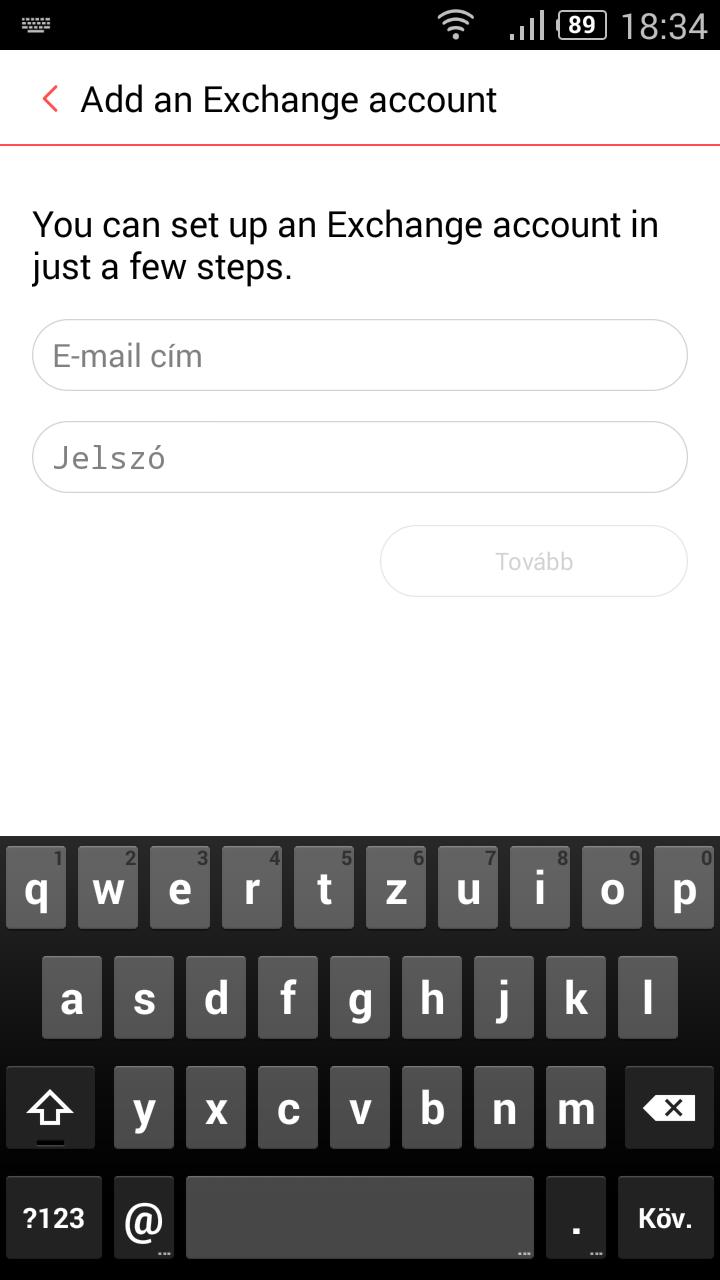Tap the Köv. key on the keyboard

665,1218
